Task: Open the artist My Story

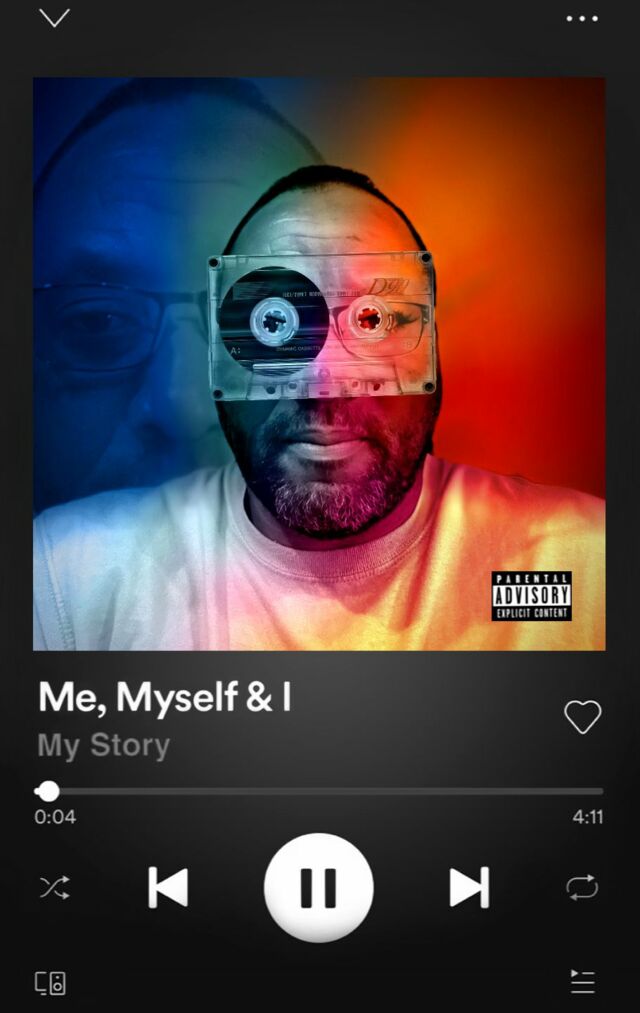Action: [x=104, y=745]
